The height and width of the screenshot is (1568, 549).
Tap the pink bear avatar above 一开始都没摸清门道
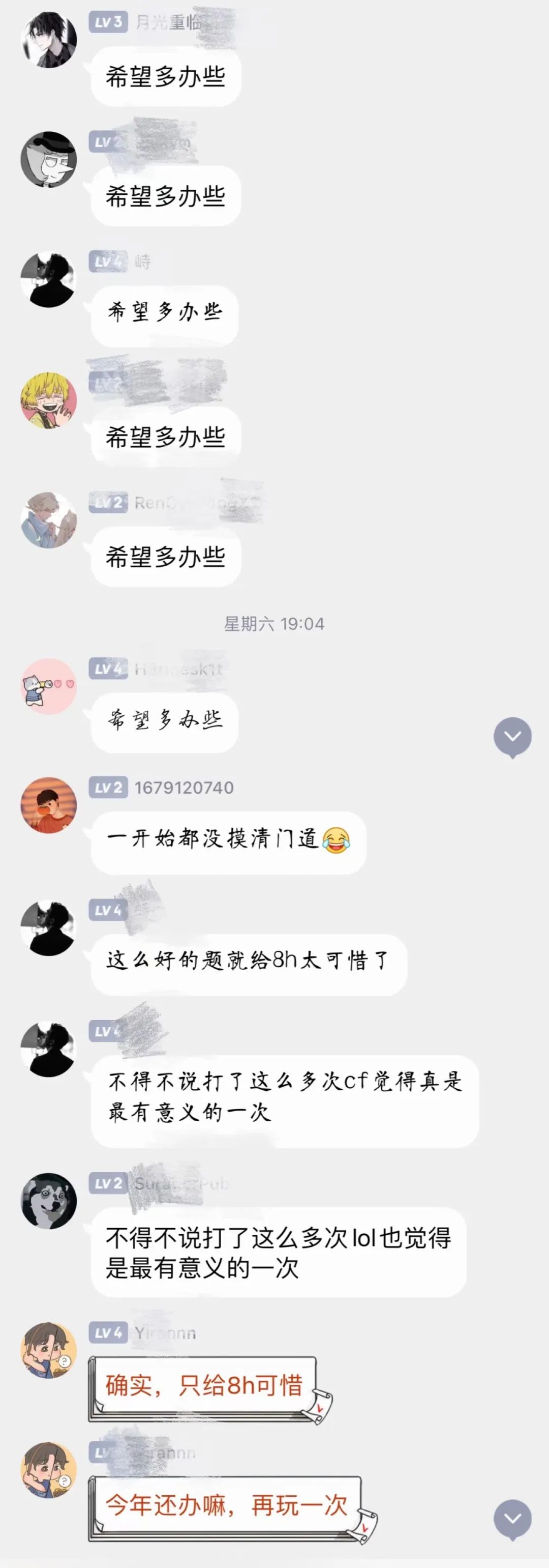tap(49, 685)
